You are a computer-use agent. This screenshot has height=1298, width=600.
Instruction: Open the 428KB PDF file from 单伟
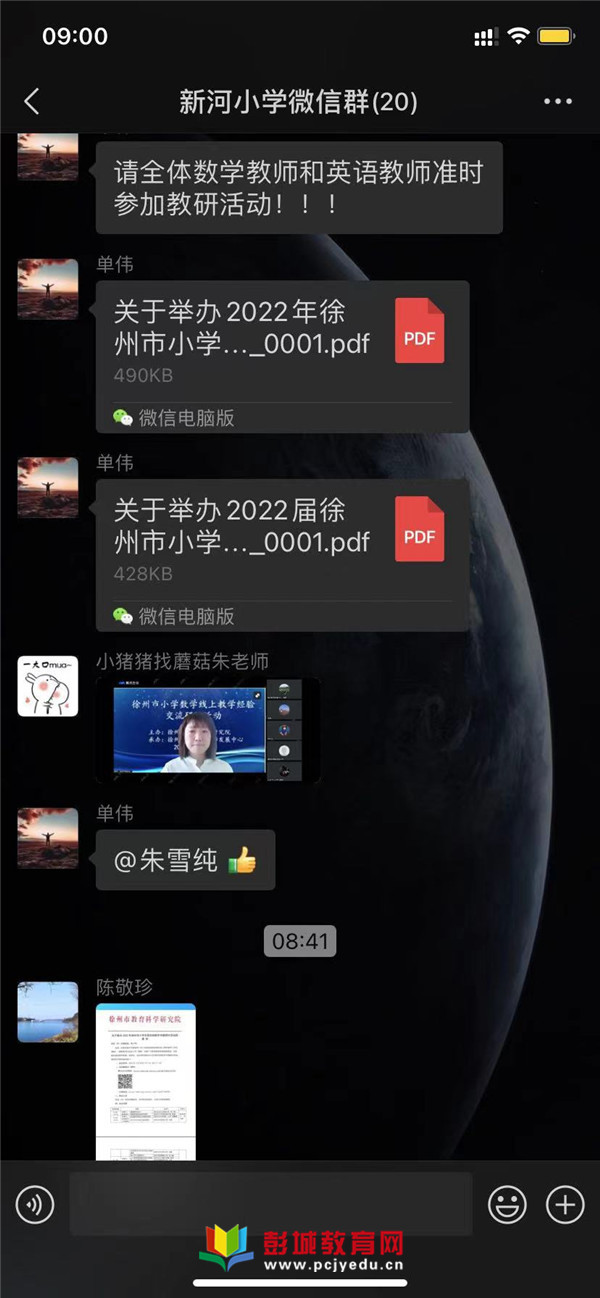pos(282,554)
